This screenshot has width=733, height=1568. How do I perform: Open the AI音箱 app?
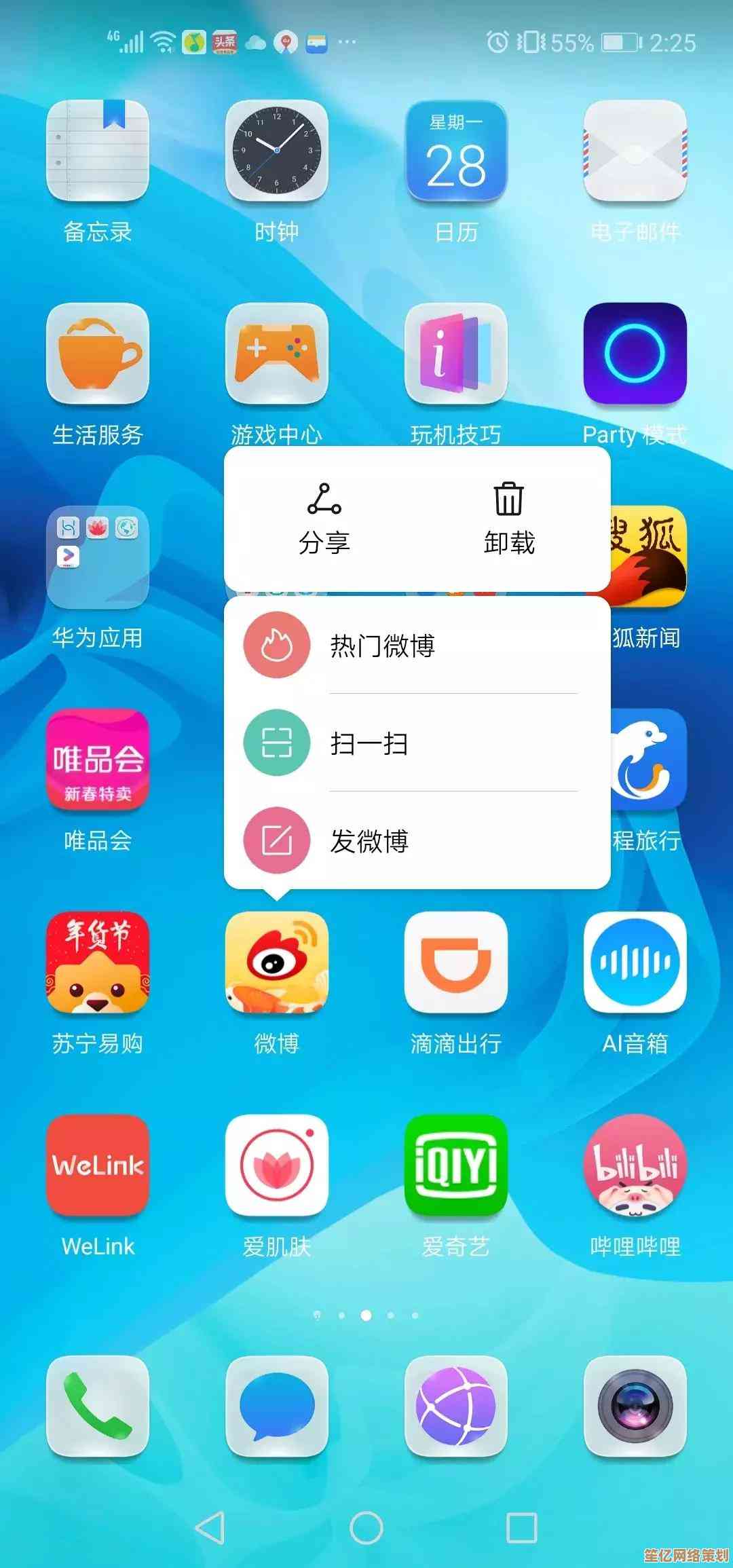[635, 963]
